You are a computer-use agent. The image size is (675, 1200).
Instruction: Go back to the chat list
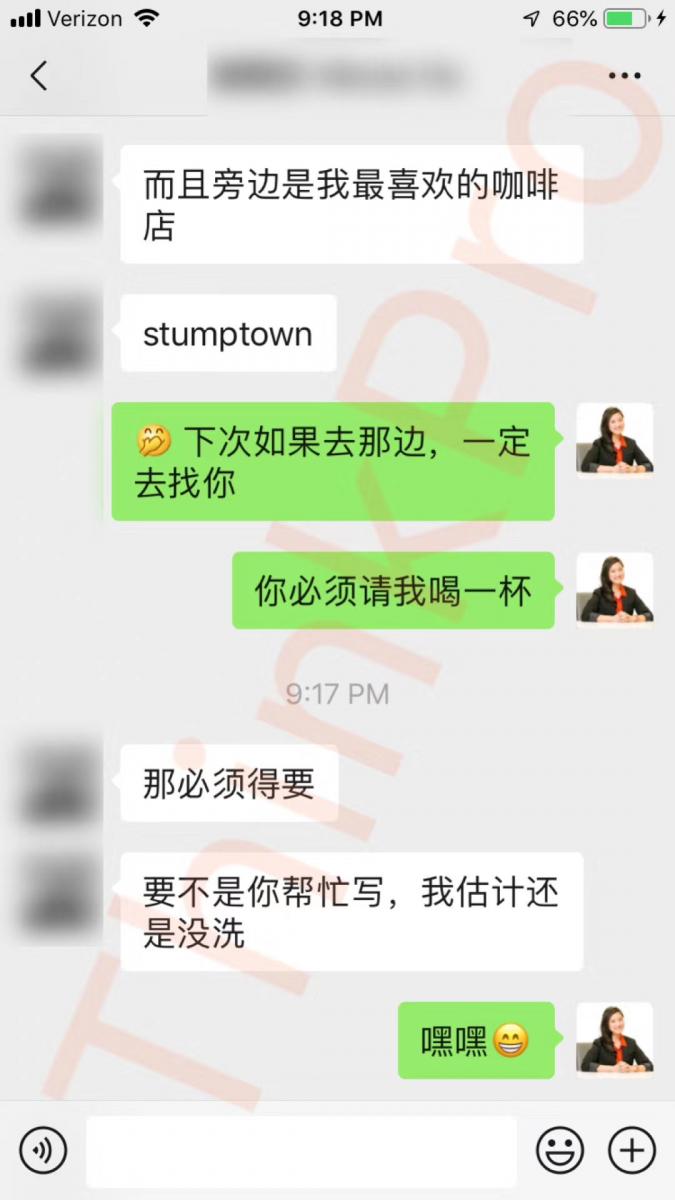39,76
